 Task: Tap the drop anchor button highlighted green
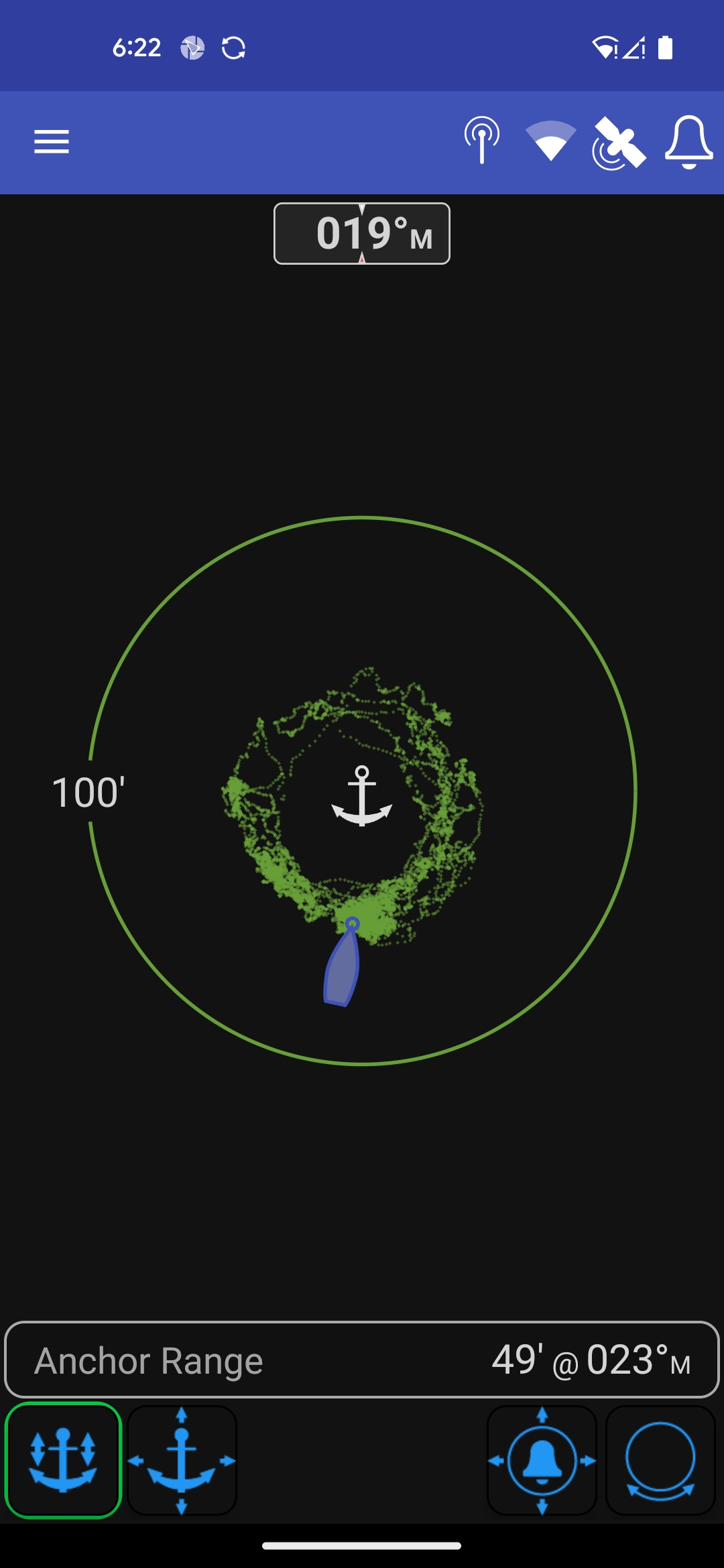[63, 1460]
